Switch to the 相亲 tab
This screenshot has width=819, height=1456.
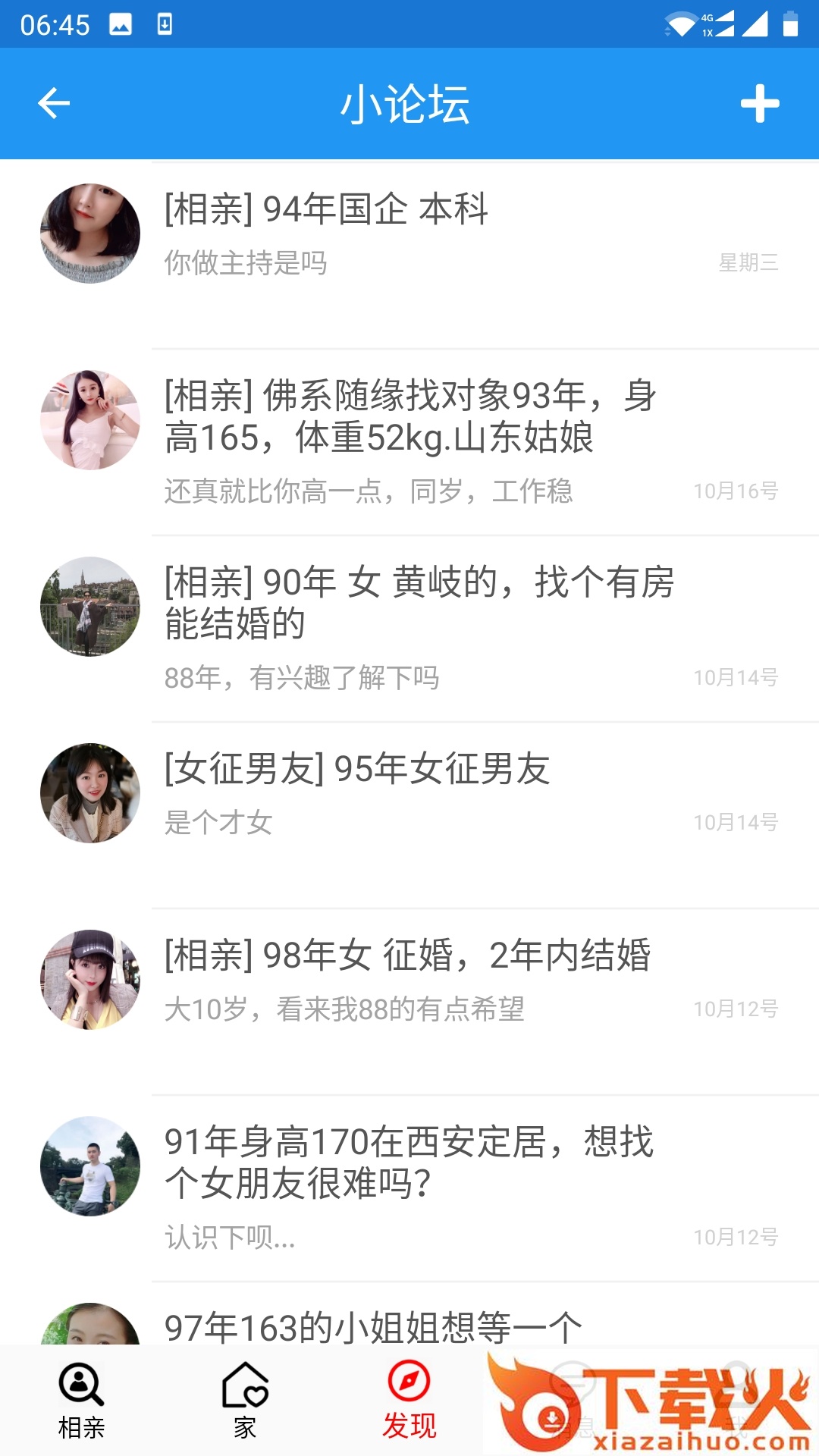click(81, 1401)
